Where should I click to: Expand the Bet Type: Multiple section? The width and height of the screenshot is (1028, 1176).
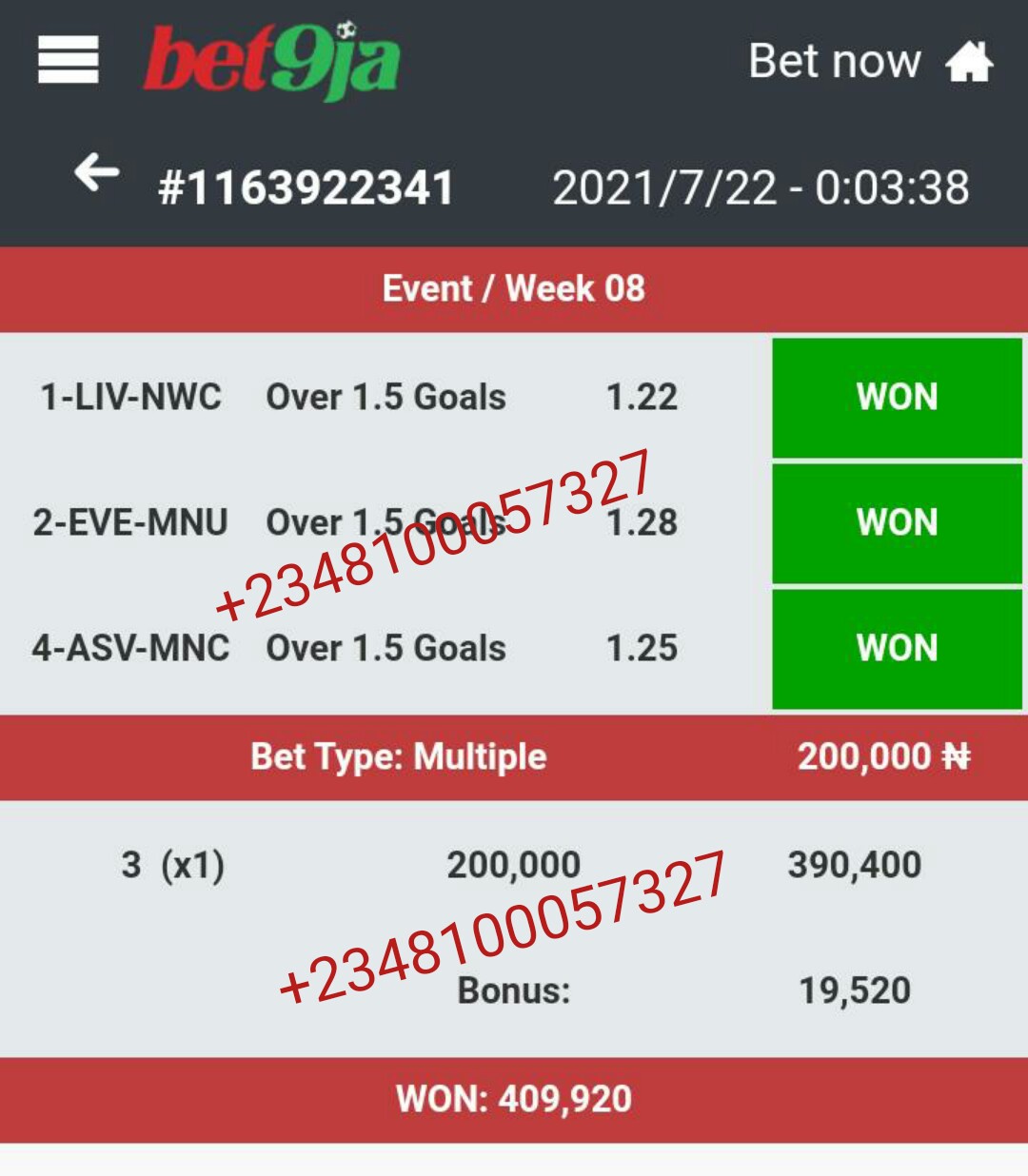[x=396, y=757]
